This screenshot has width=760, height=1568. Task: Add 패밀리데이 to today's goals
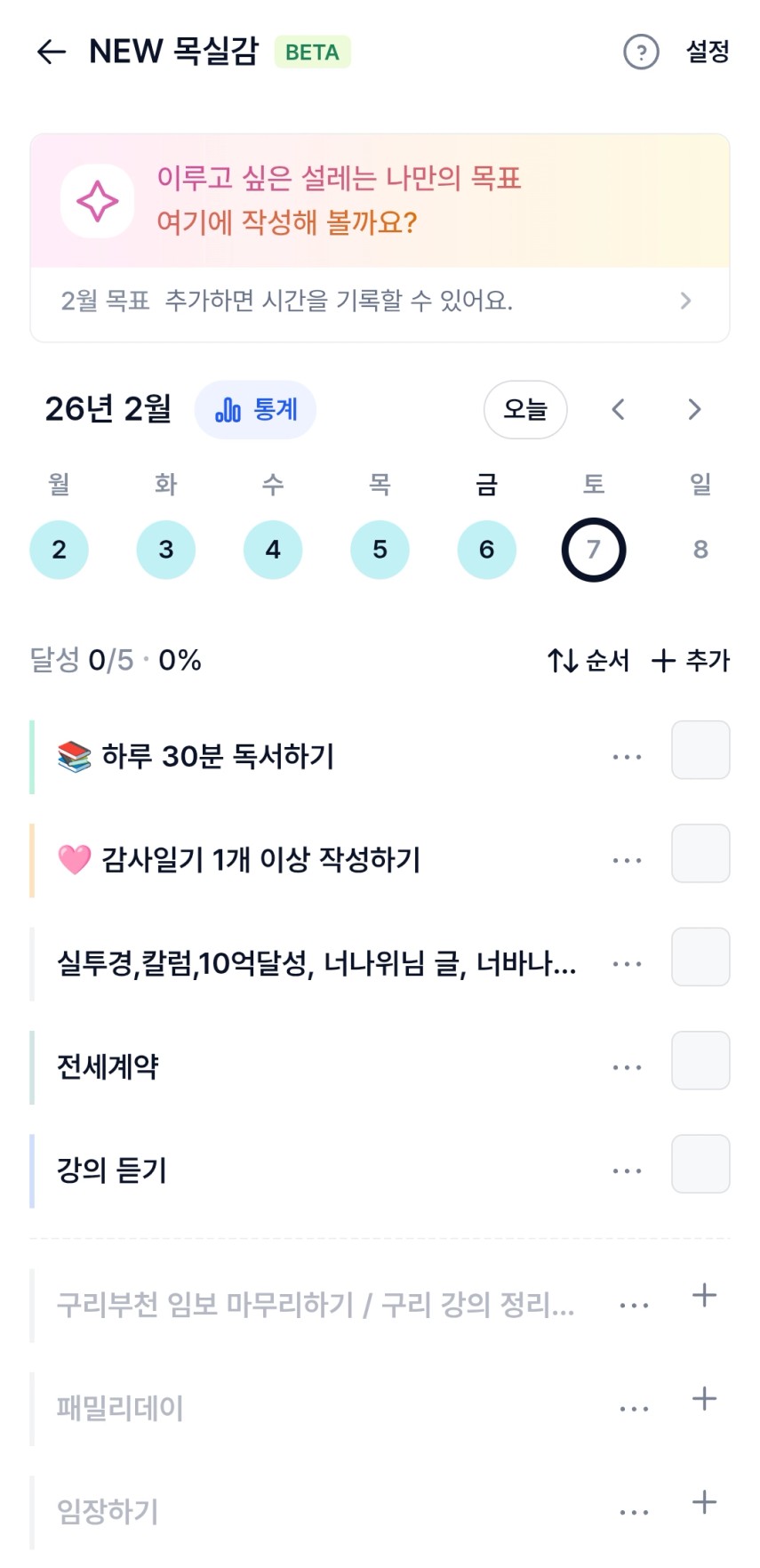[x=704, y=1399]
